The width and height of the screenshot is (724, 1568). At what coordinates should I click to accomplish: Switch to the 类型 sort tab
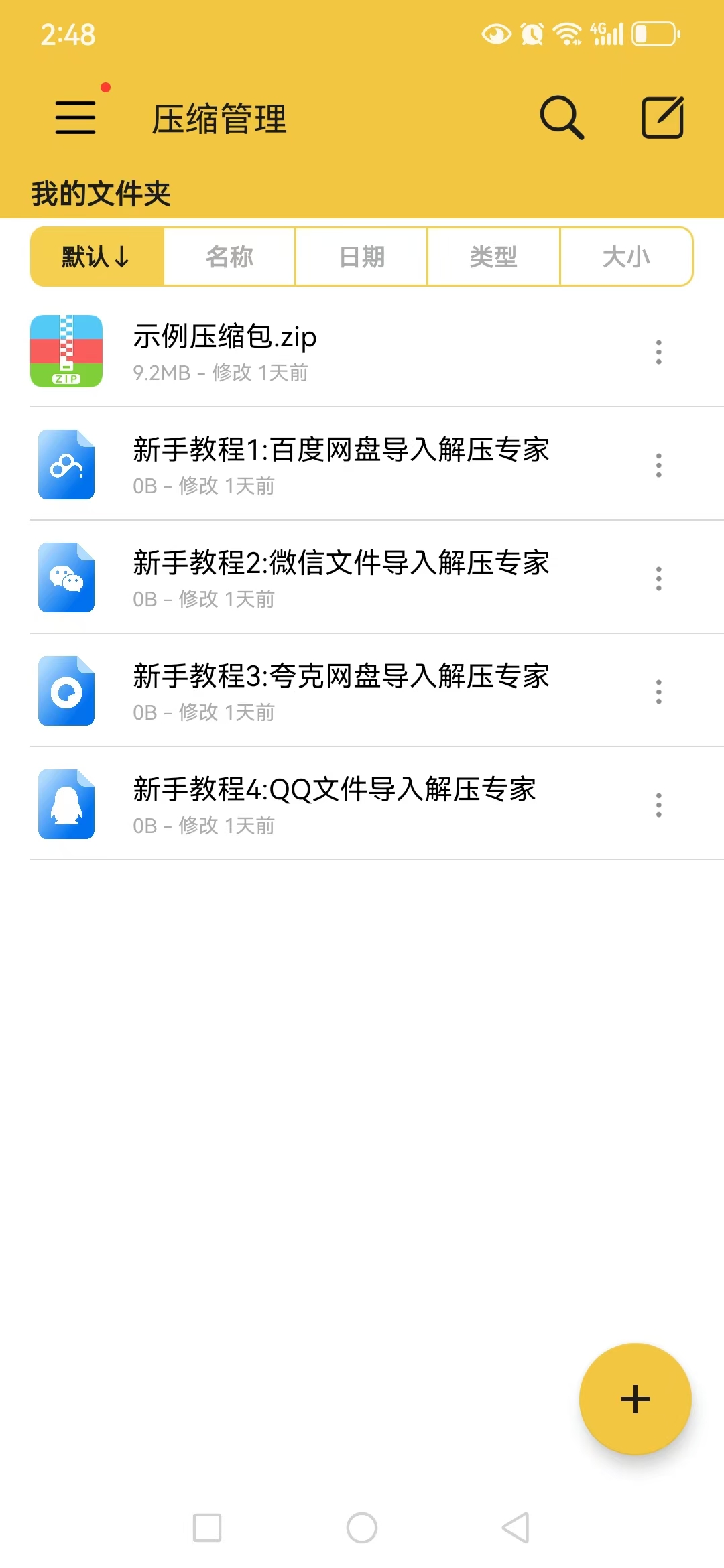[494, 257]
